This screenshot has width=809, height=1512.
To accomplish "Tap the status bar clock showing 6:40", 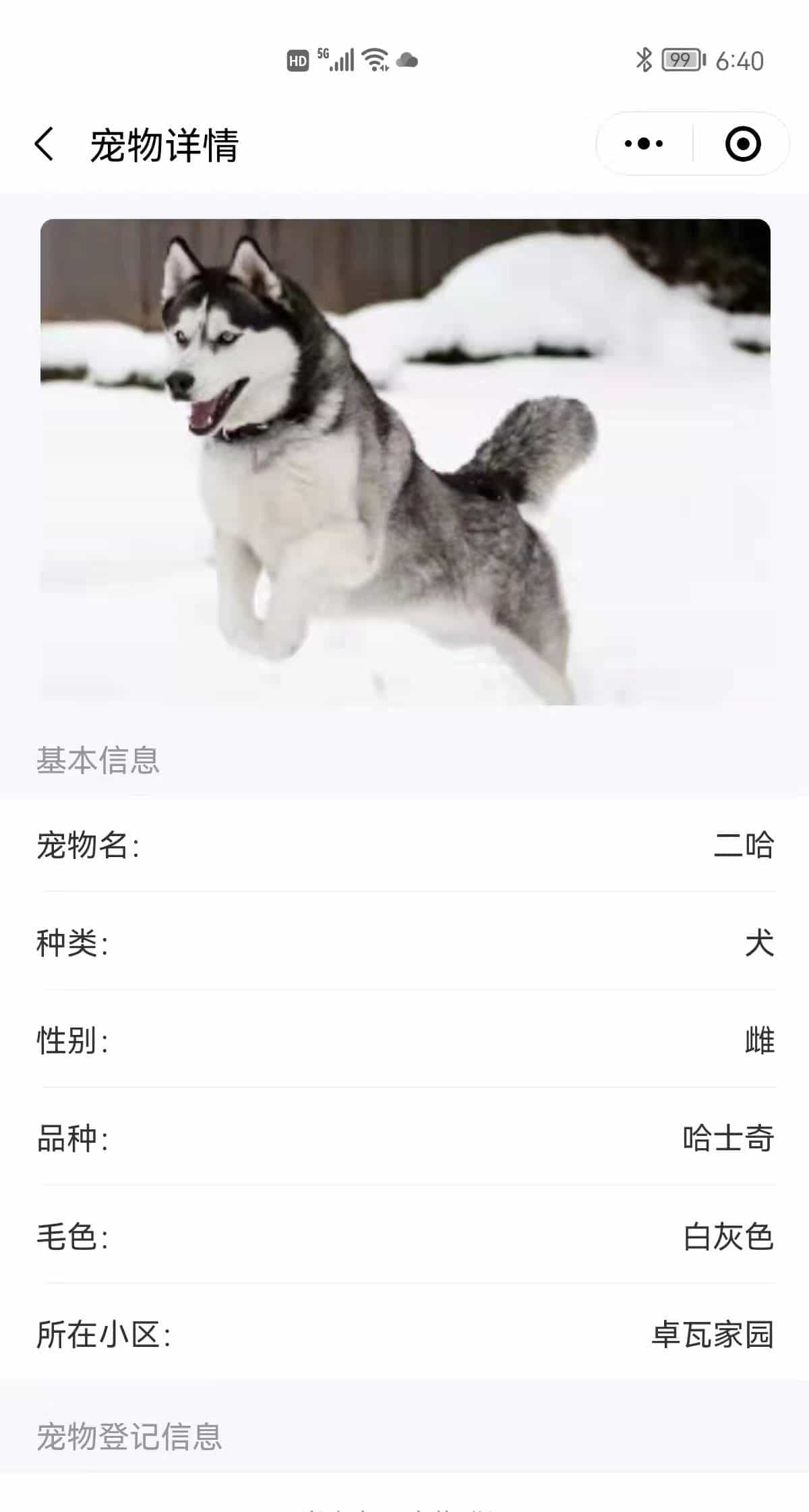I will coord(740,60).
